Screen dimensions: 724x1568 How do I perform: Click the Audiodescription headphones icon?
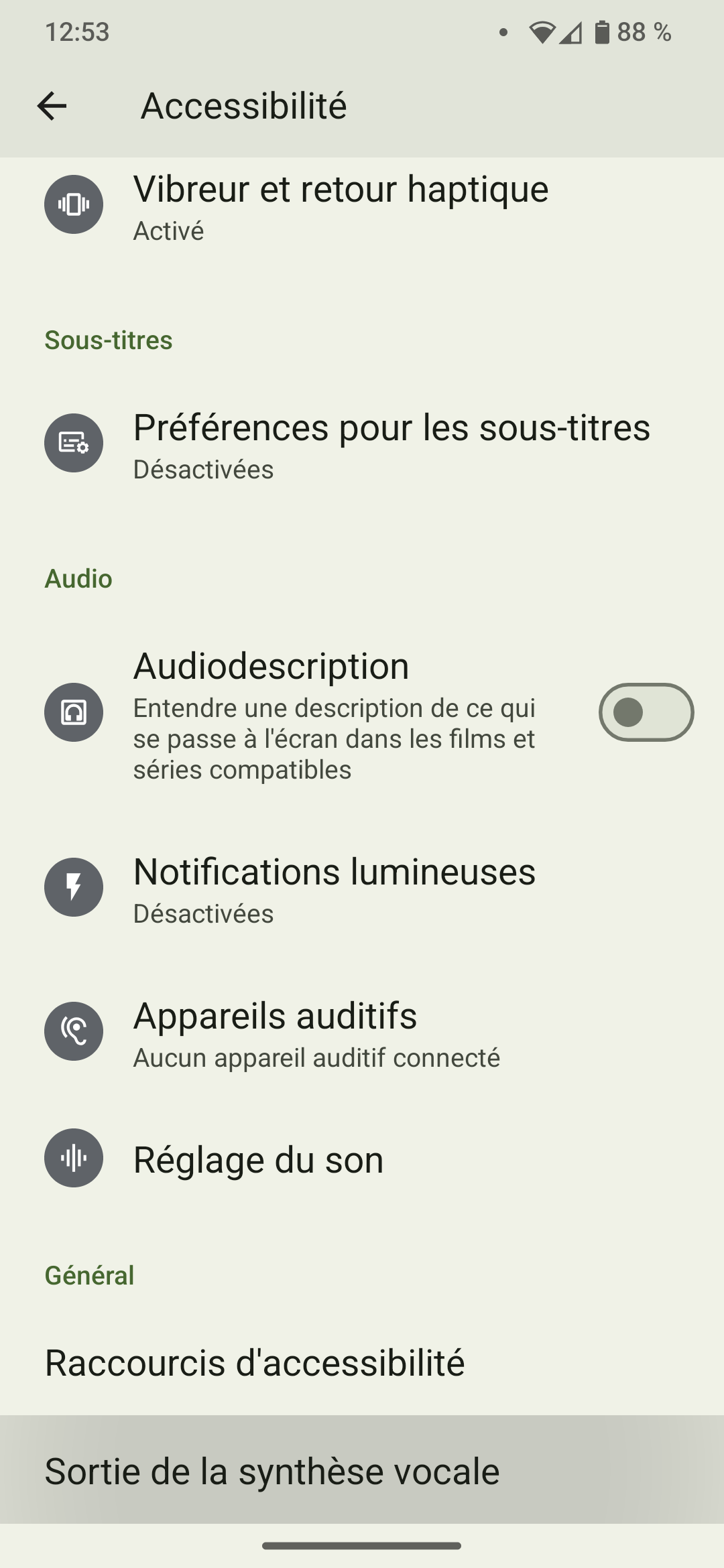(x=73, y=713)
